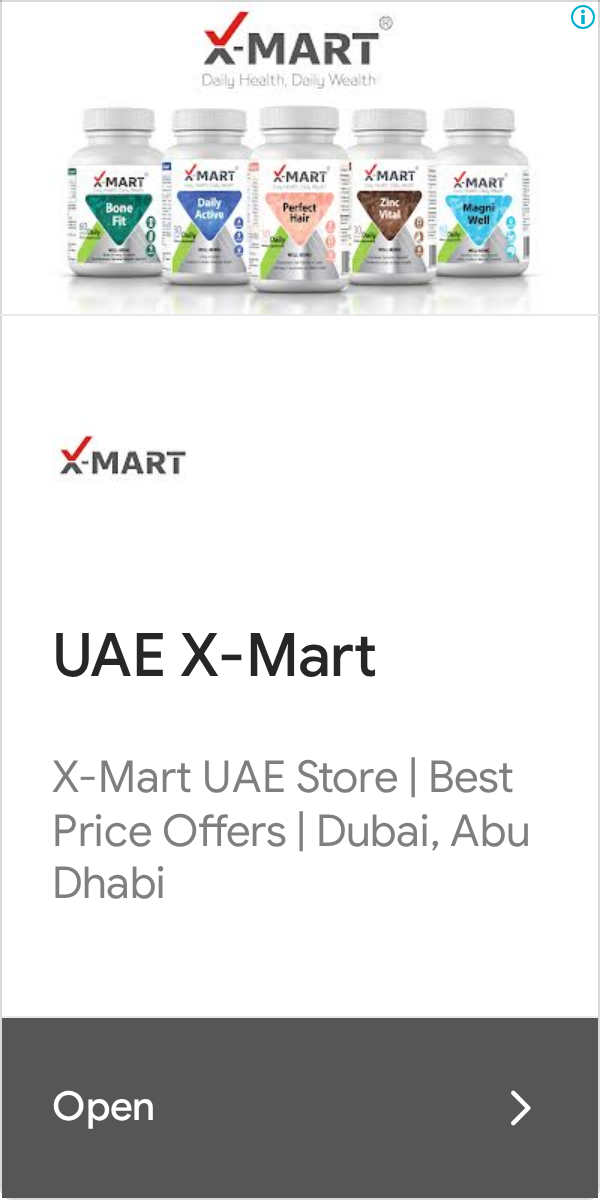Screen dimensions: 600x1200
Task: Tap the Open button for X-Mart
Action: pos(300,1108)
